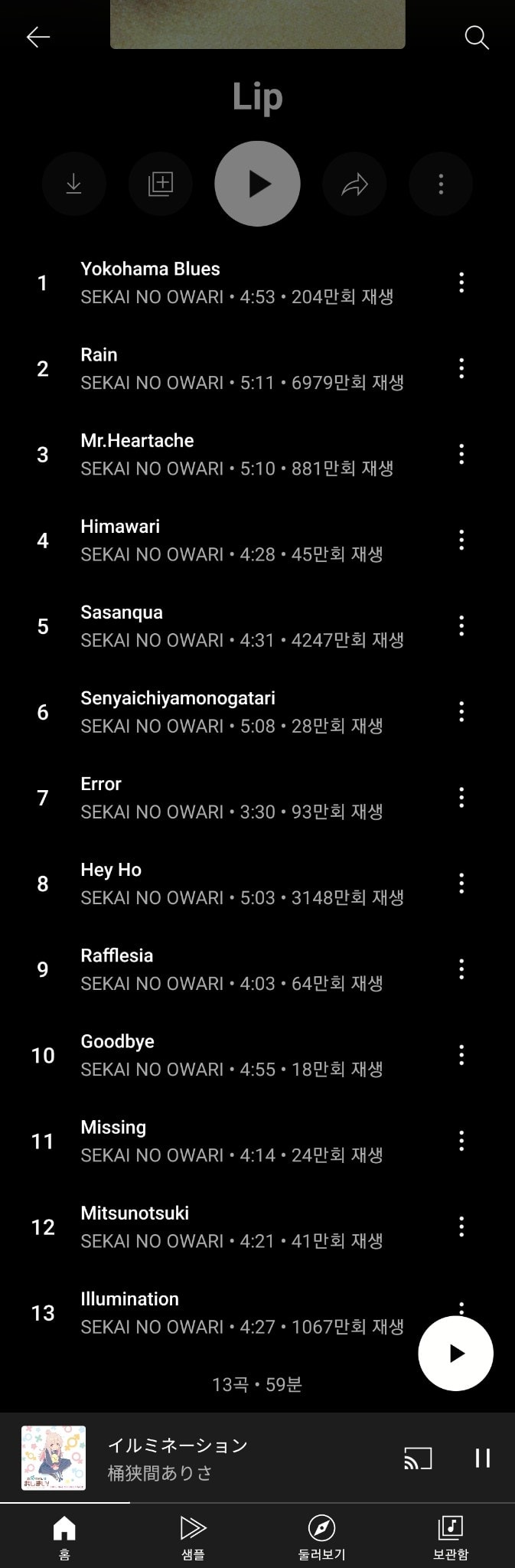Play the track Mr.Heartache
Image resolution: width=515 pixels, height=1568 pixels.
coord(230,454)
